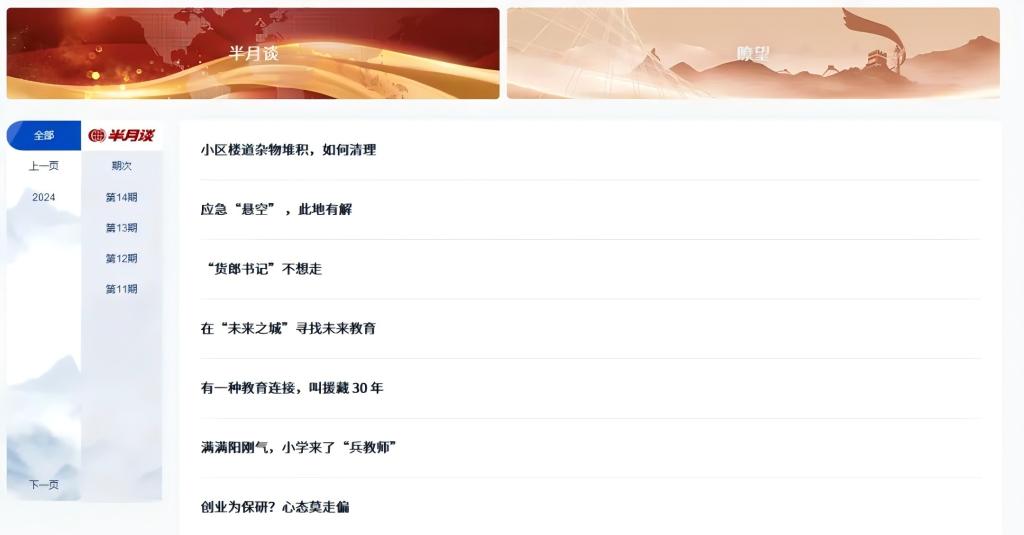
Task: Open the 瞭望 banner
Action: click(753, 53)
